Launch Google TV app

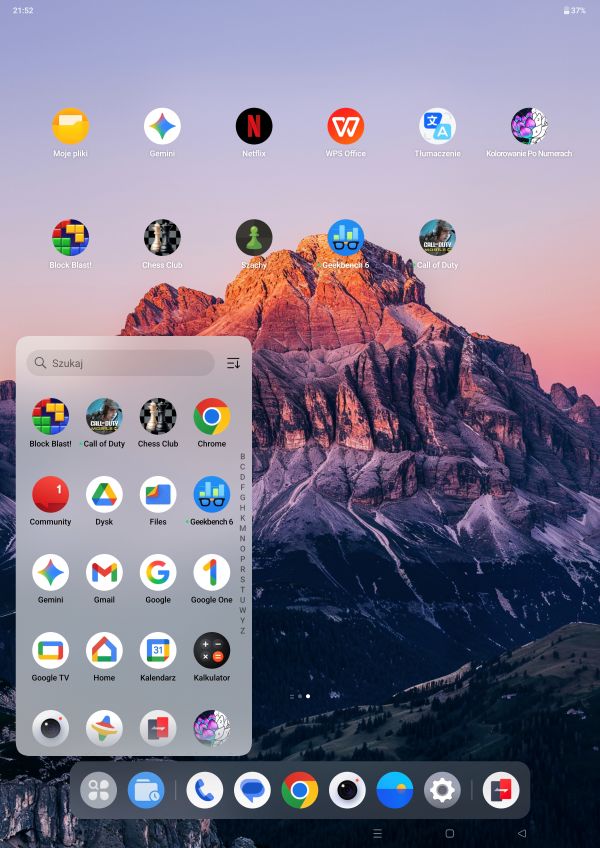[x=50, y=650]
